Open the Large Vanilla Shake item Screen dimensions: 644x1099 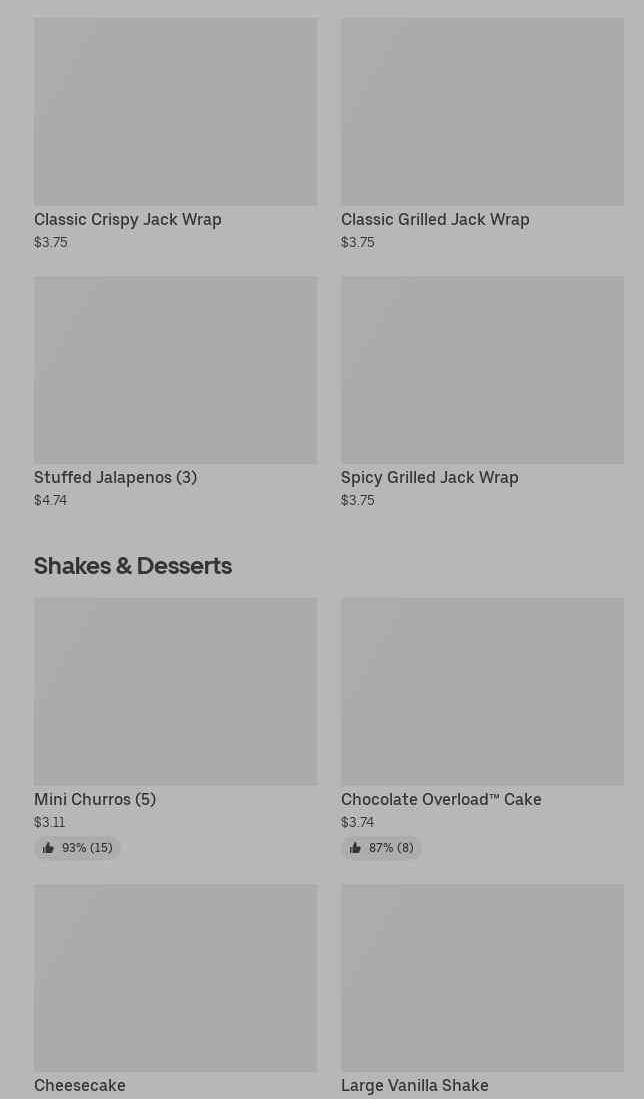pyautogui.click(x=482, y=990)
